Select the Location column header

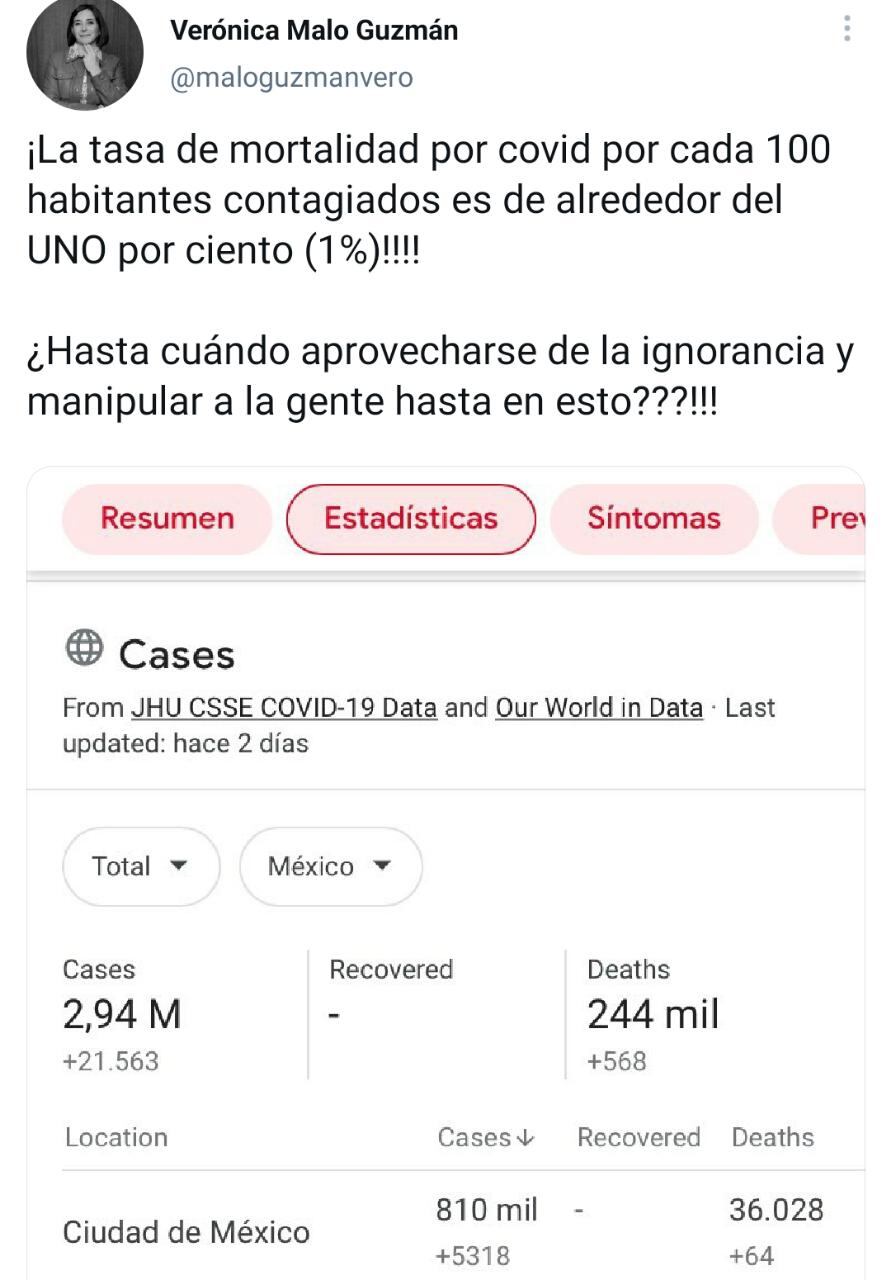coord(114,1137)
